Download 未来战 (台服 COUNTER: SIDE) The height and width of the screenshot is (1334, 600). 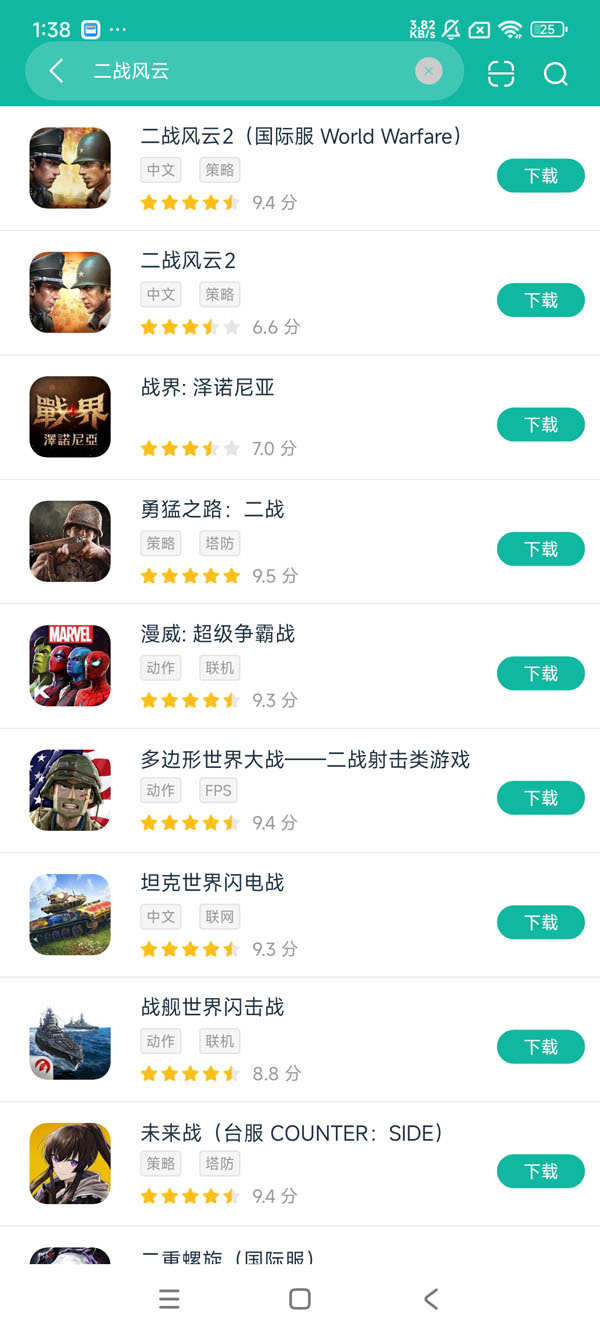click(x=540, y=1171)
